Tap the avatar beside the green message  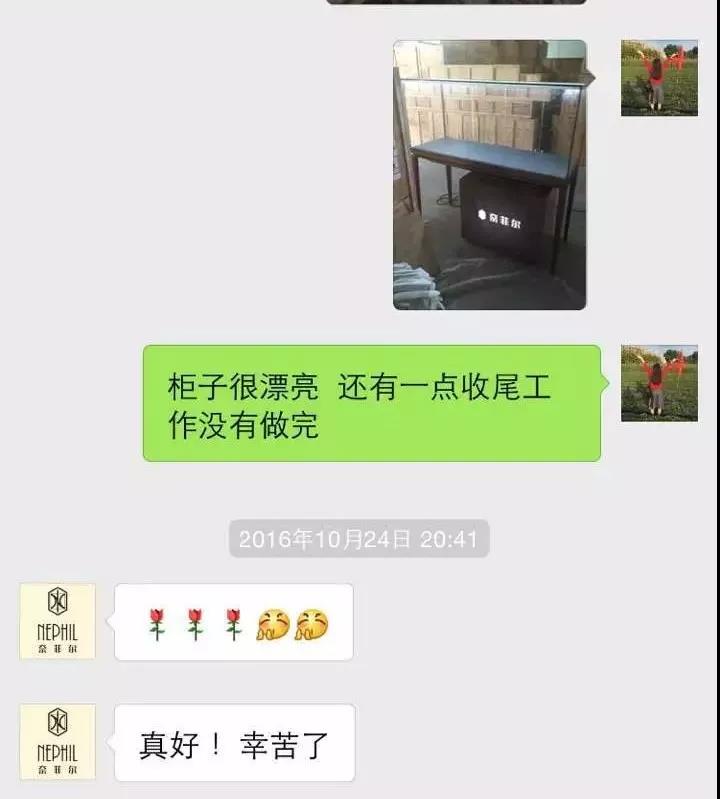pos(660,385)
